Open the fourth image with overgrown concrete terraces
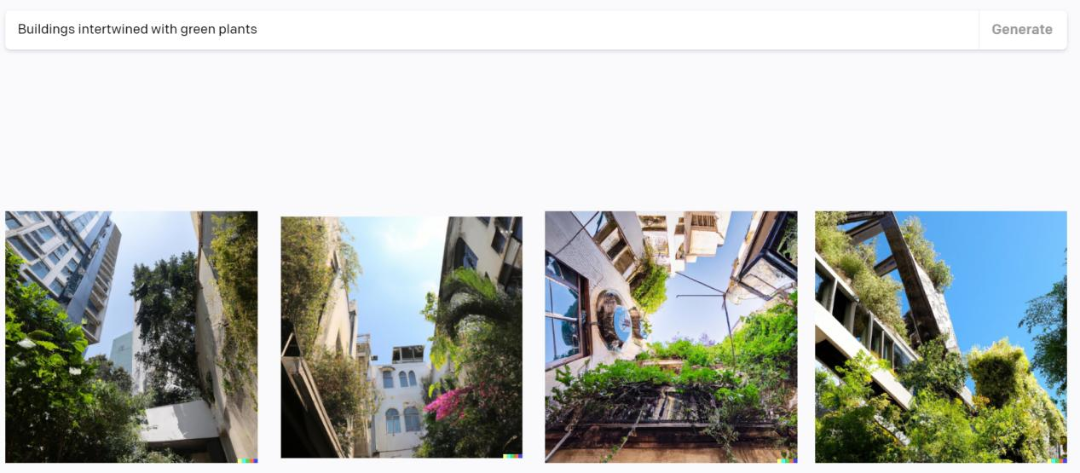Screen dimensions: 1080x473 [940, 336]
